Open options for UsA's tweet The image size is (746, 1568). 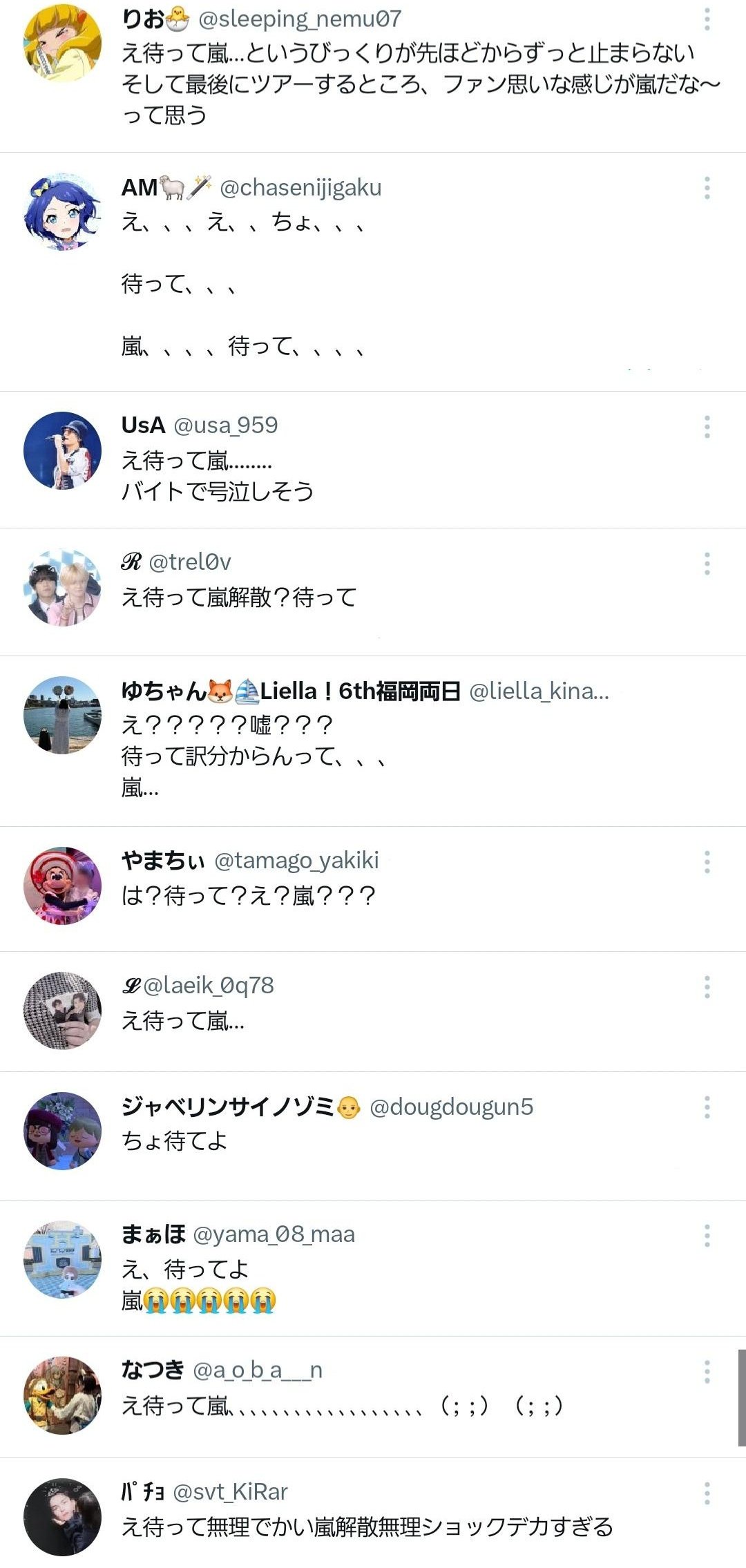(x=707, y=427)
